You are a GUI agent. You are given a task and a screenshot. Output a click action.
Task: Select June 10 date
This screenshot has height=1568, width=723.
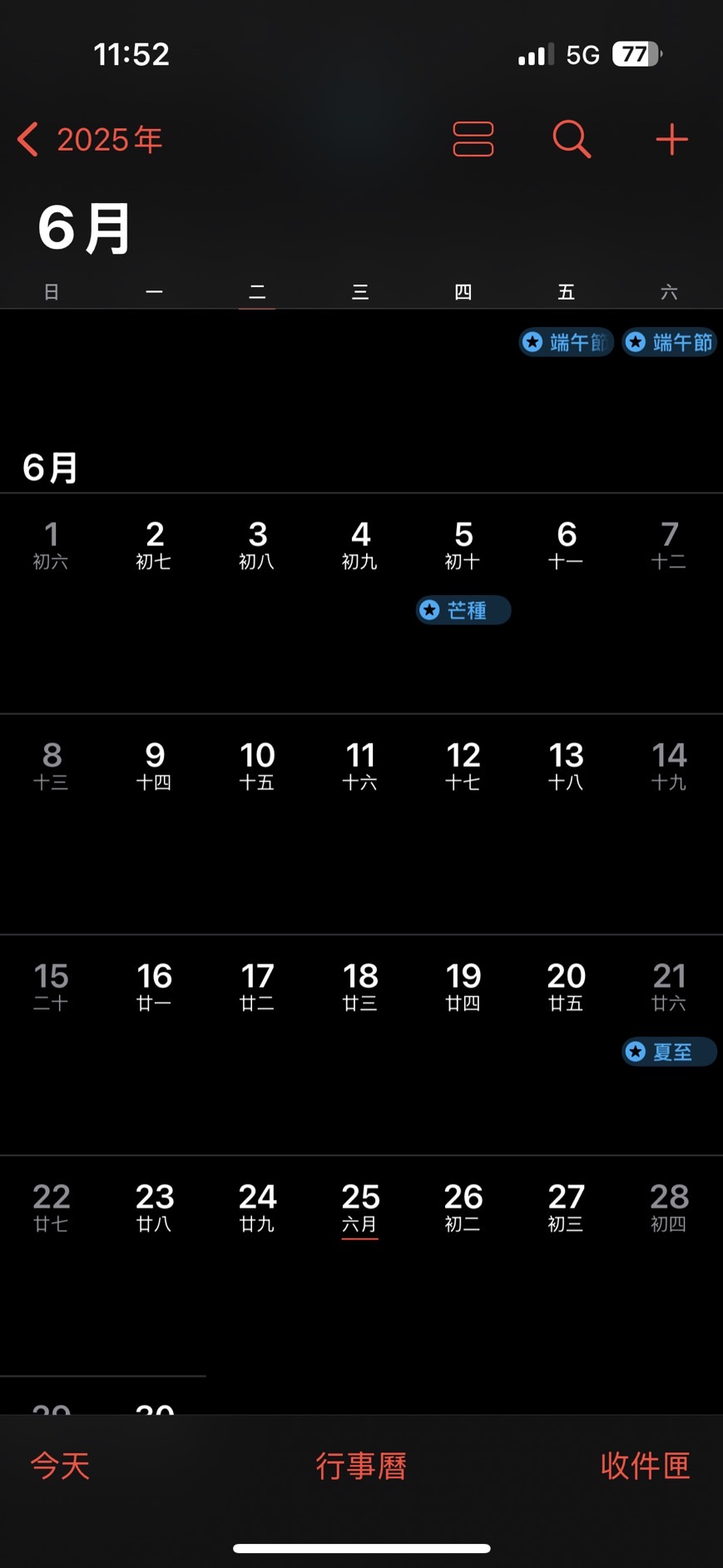point(257,765)
